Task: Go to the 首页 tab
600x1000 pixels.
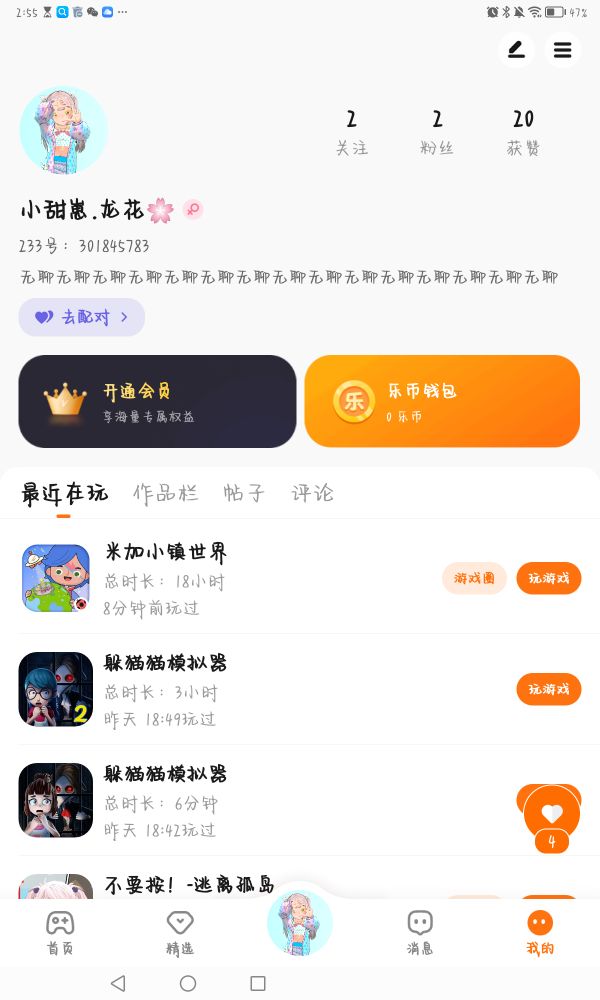Action: [x=60, y=932]
